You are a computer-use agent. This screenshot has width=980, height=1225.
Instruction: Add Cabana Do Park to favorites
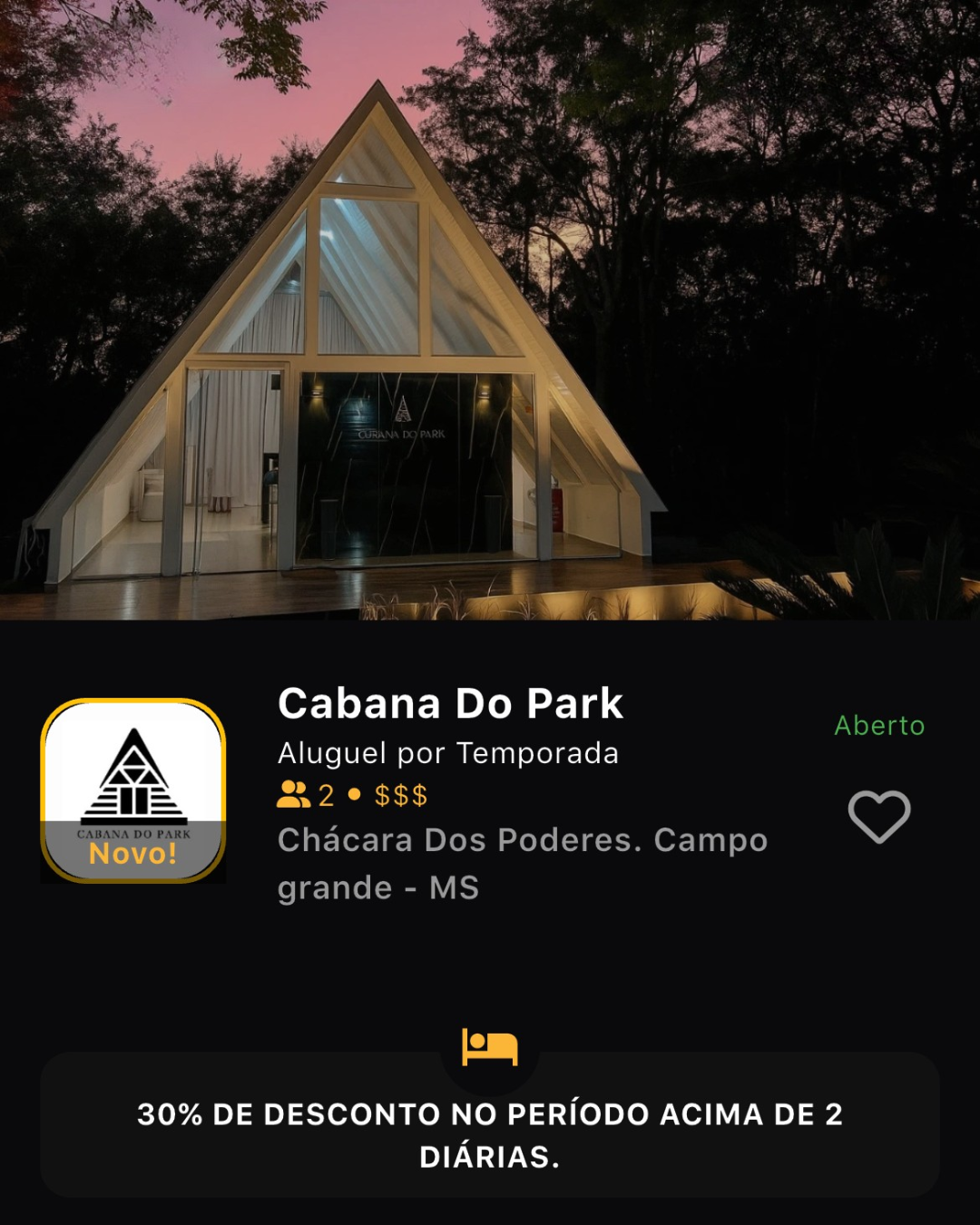[878, 816]
